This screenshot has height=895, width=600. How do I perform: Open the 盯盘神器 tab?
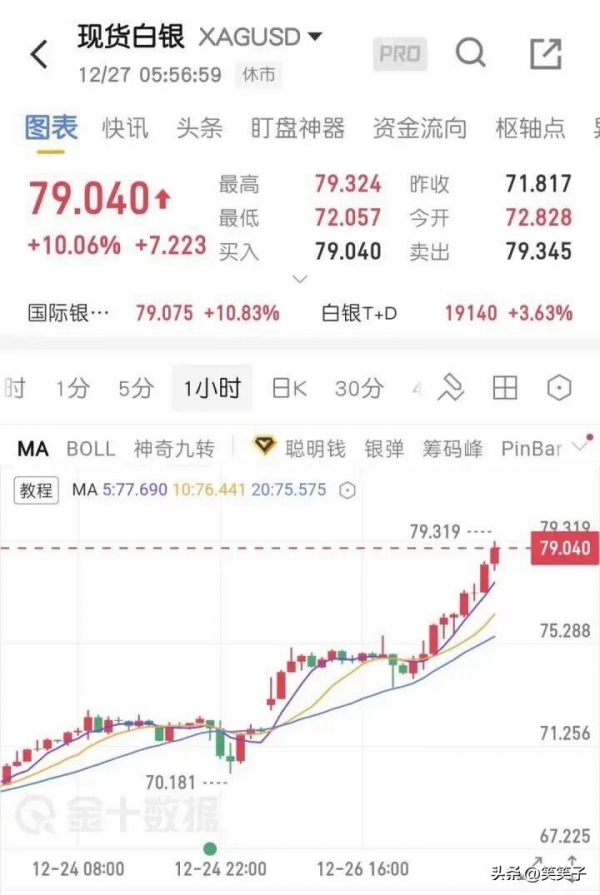[297, 128]
